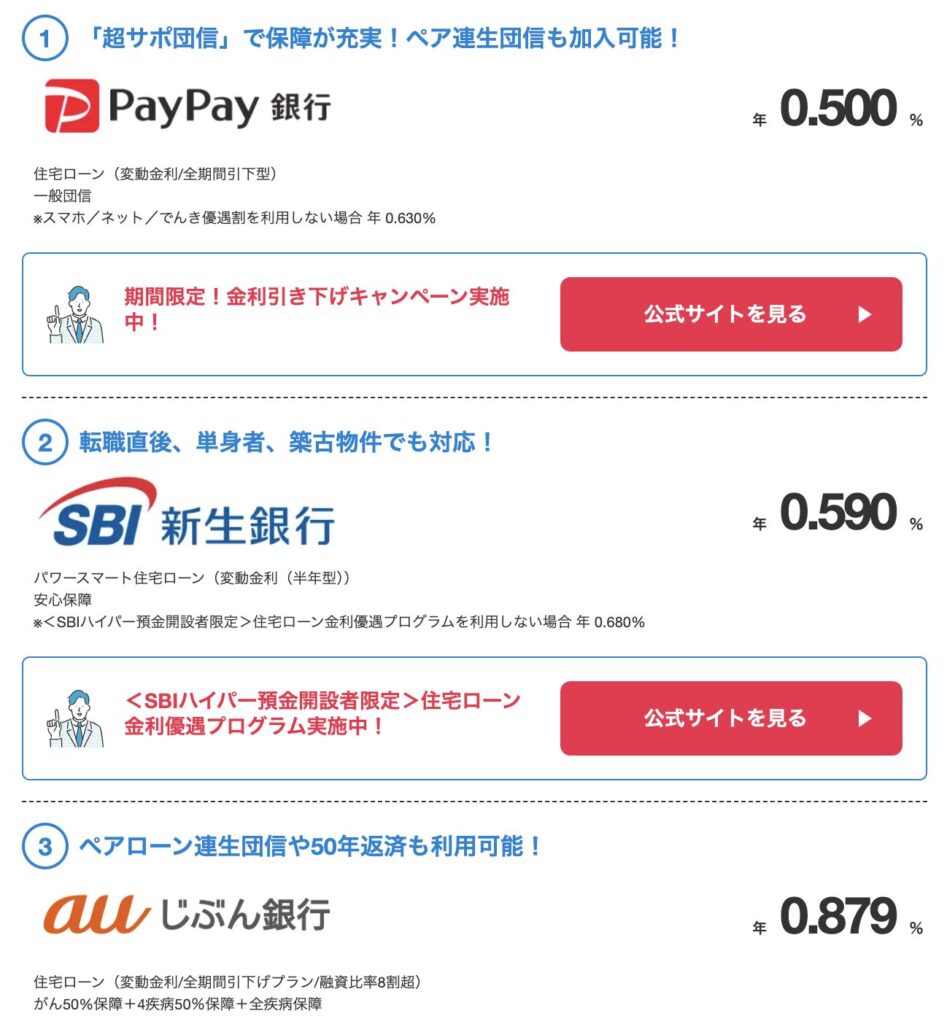Open the SBI新生銀行 公式サイトを見る button

tap(730, 718)
